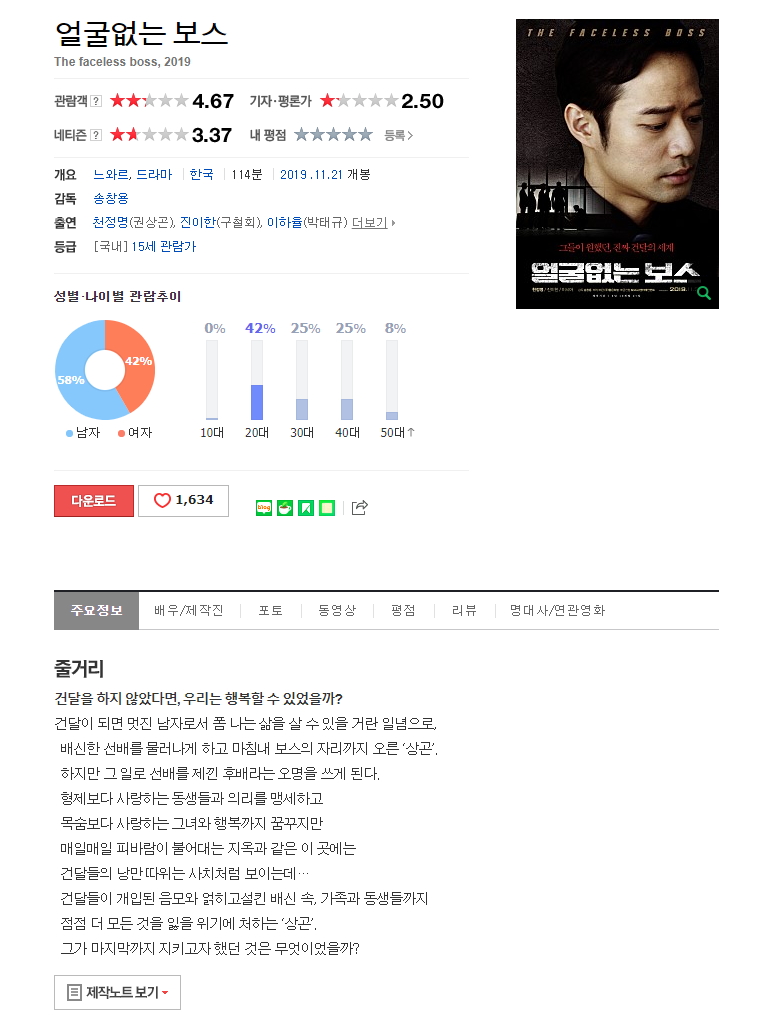Open the 명대사/연관영화 tab
773x1021 pixels.
coord(557,610)
